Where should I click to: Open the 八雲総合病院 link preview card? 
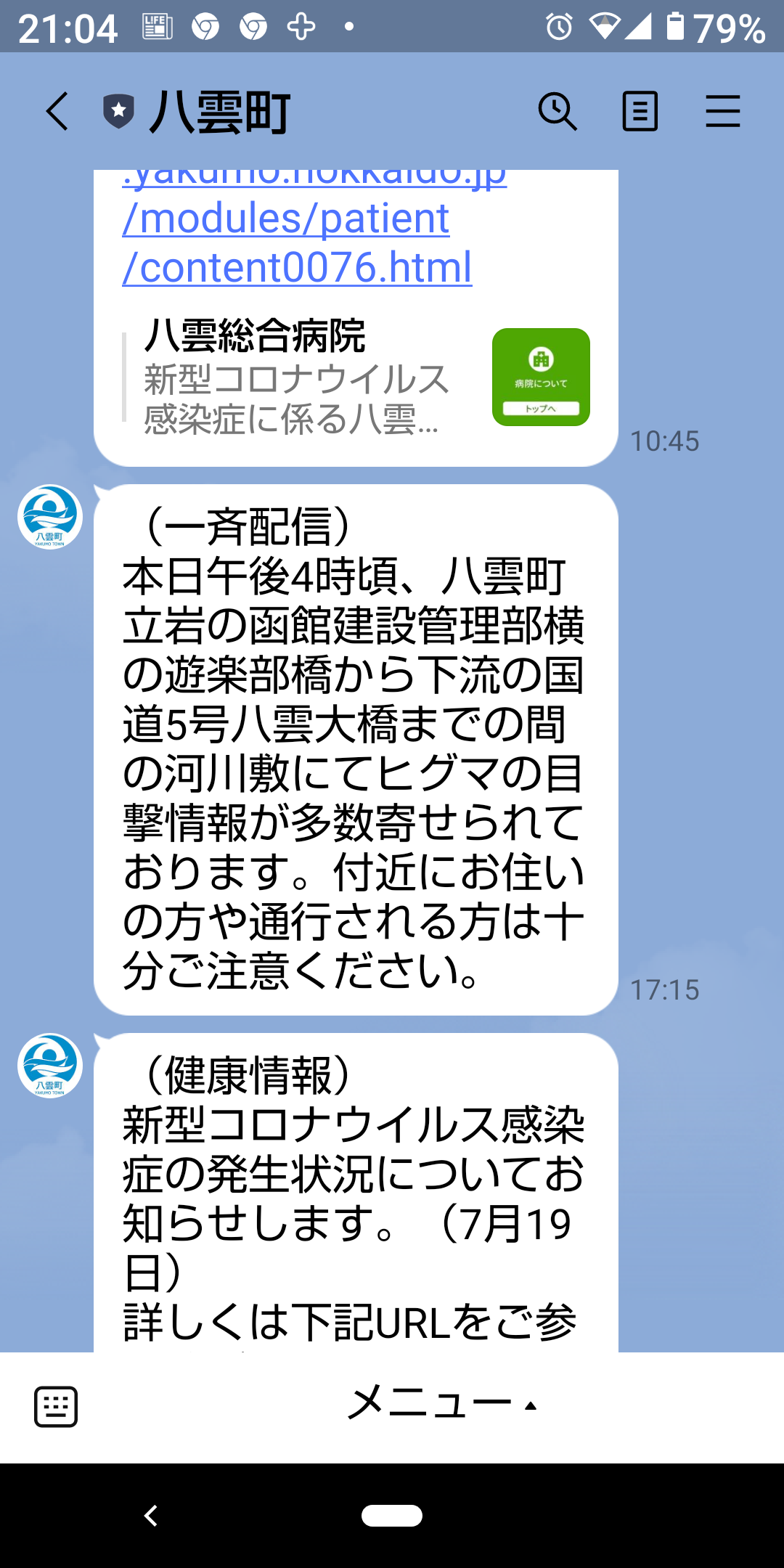point(356,377)
